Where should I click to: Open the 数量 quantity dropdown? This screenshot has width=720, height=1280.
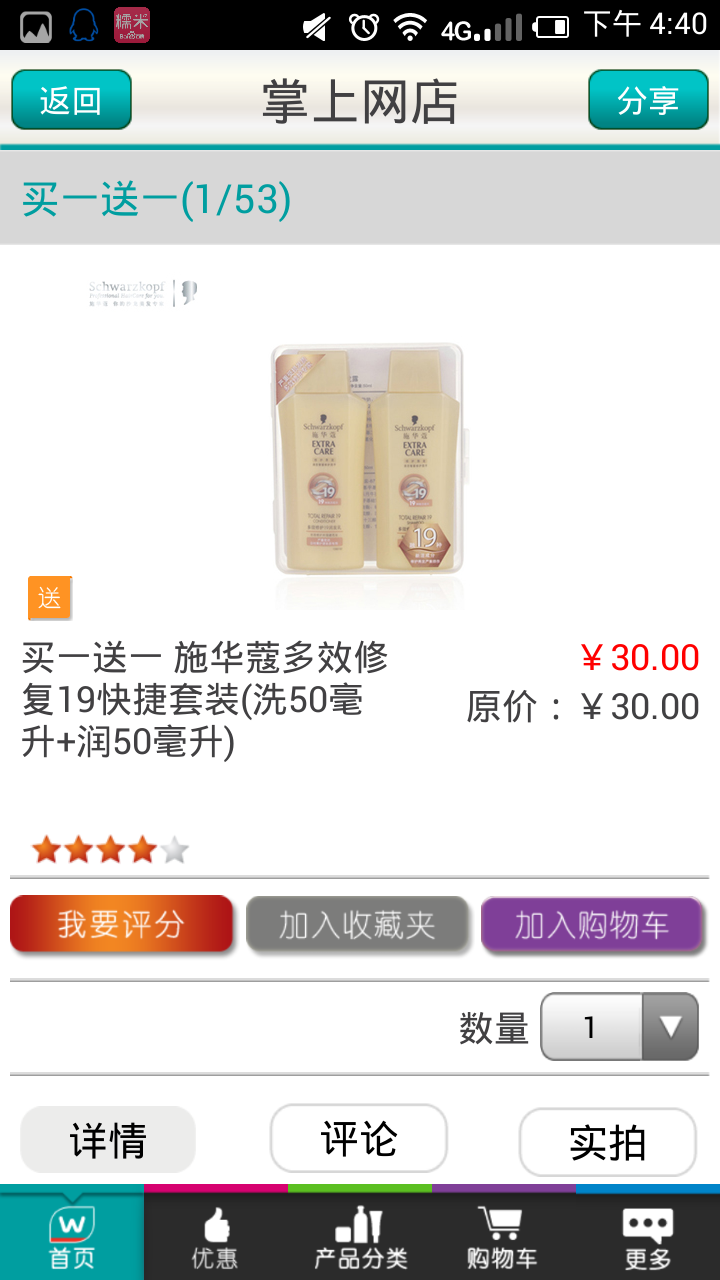pyautogui.click(x=619, y=1027)
